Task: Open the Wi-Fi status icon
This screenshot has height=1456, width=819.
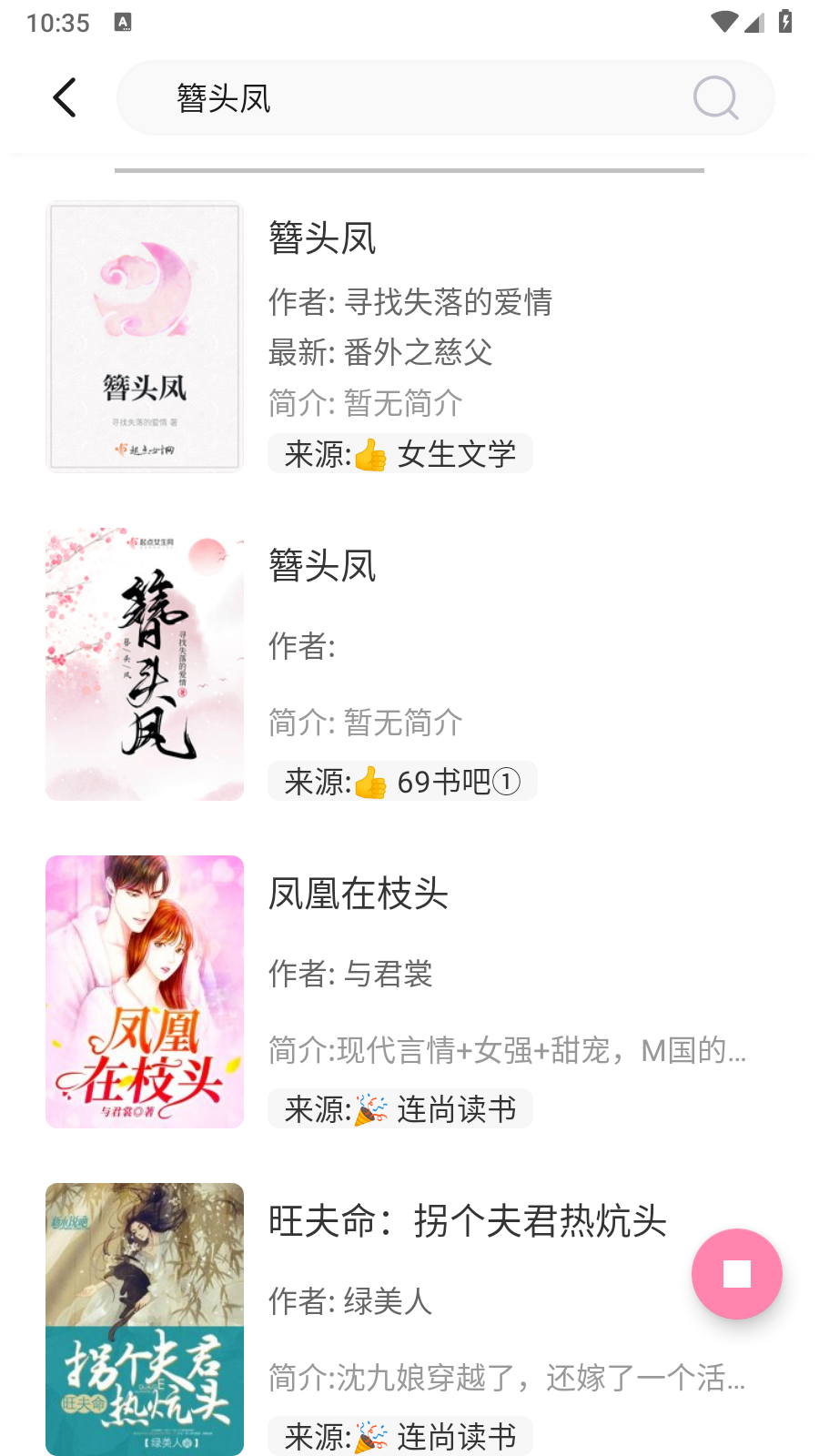Action: [724, 23]
